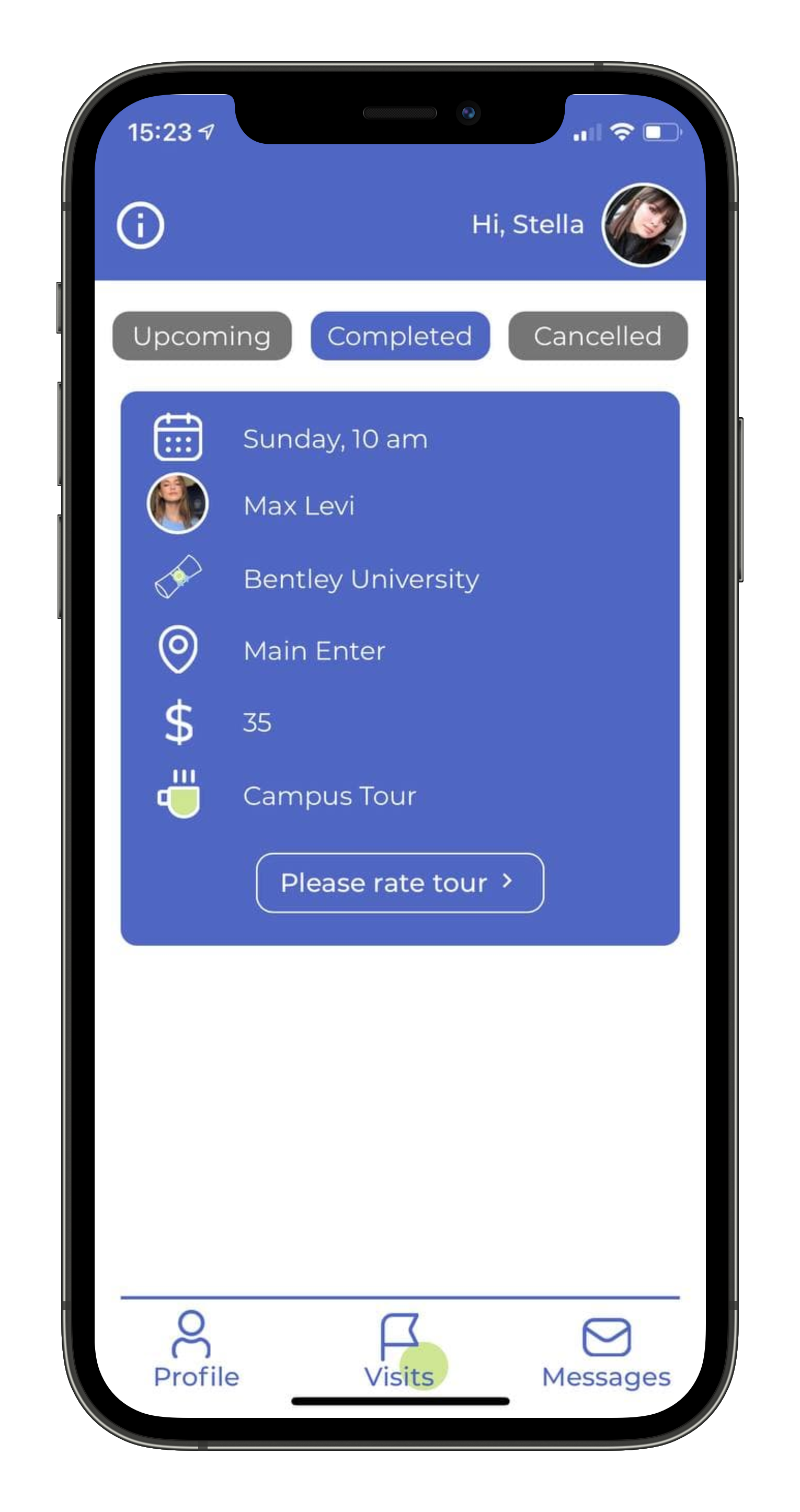Show the Cancelled visits
800x1512 pixels.
[598, 336]
